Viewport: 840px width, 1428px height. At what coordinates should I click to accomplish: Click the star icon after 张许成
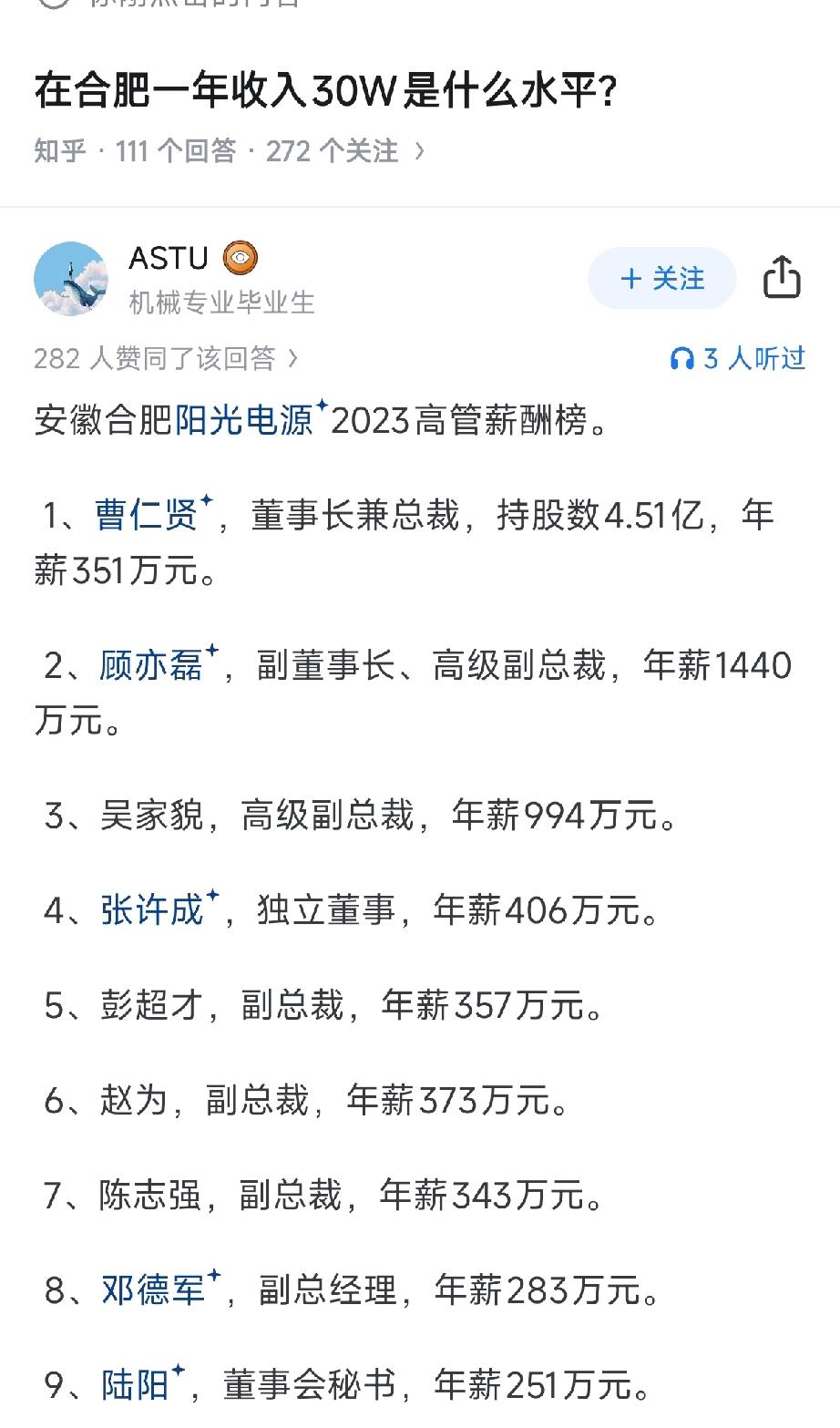pos(211,896)
